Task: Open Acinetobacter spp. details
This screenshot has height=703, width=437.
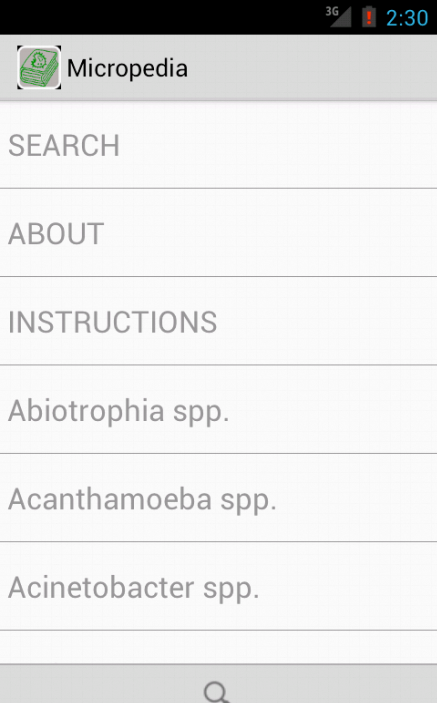Action: (218, 586)
